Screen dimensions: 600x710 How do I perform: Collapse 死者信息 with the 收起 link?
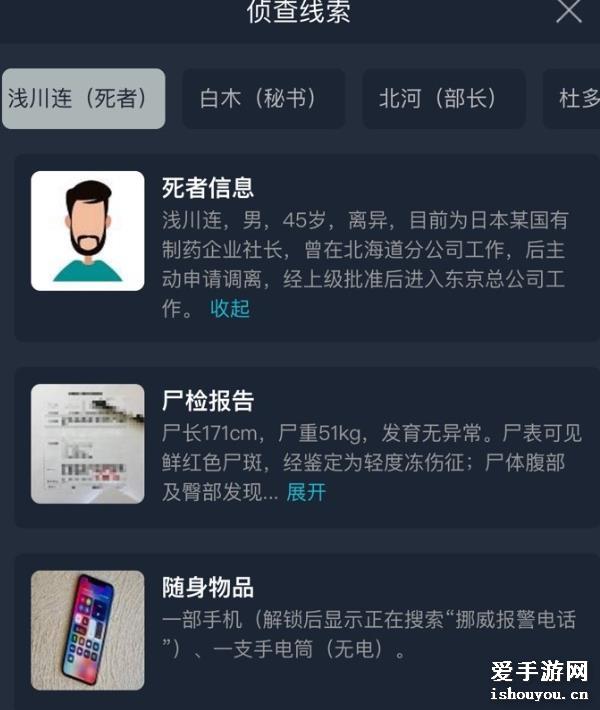coord(230,309)
